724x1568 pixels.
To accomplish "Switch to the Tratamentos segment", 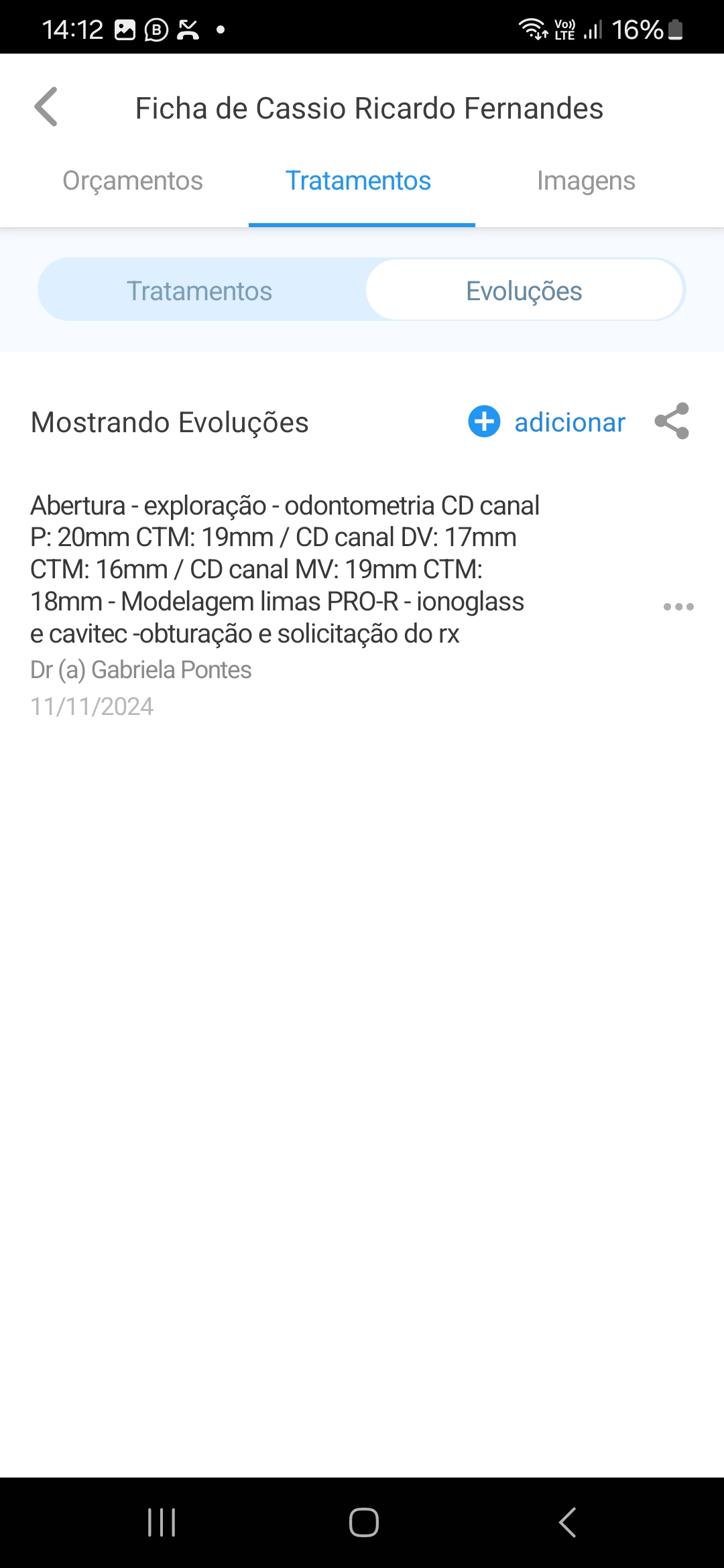I will click(x=200, y=291).
